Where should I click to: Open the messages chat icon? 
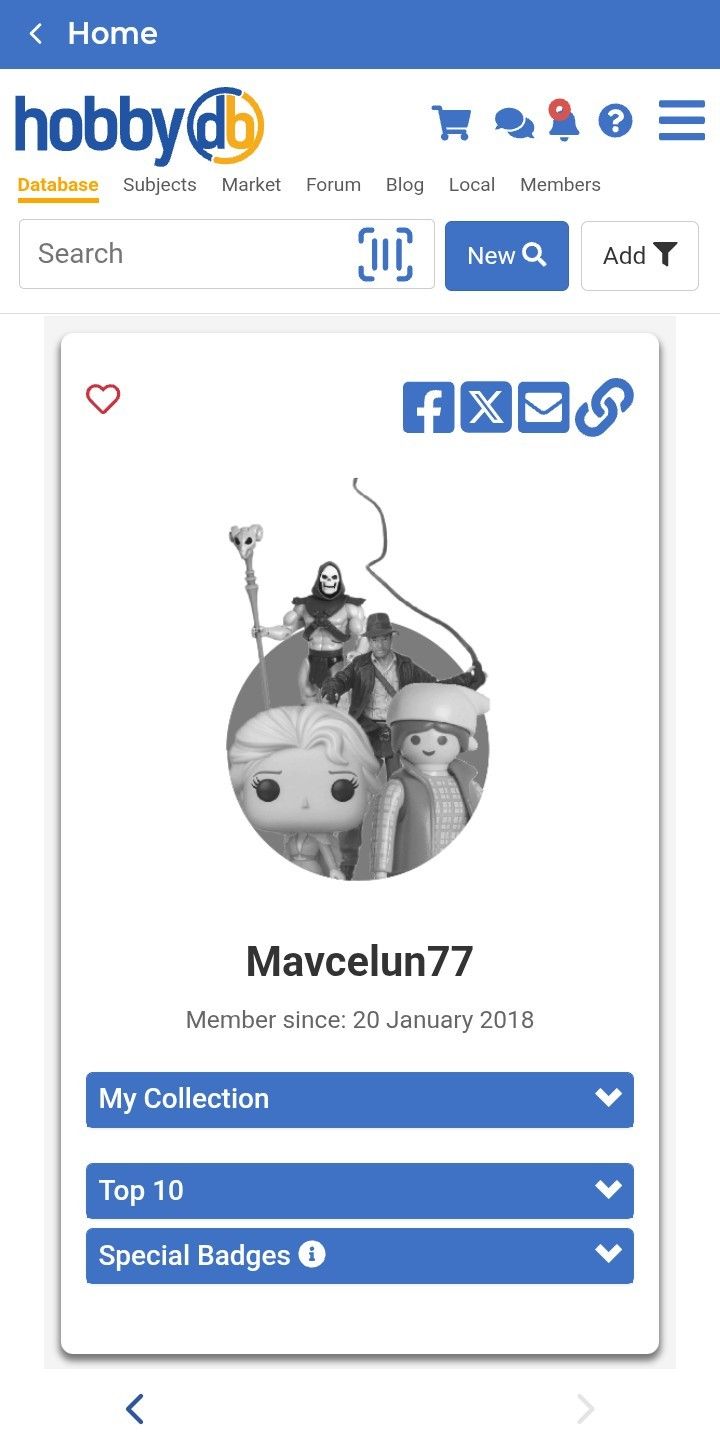514,123
